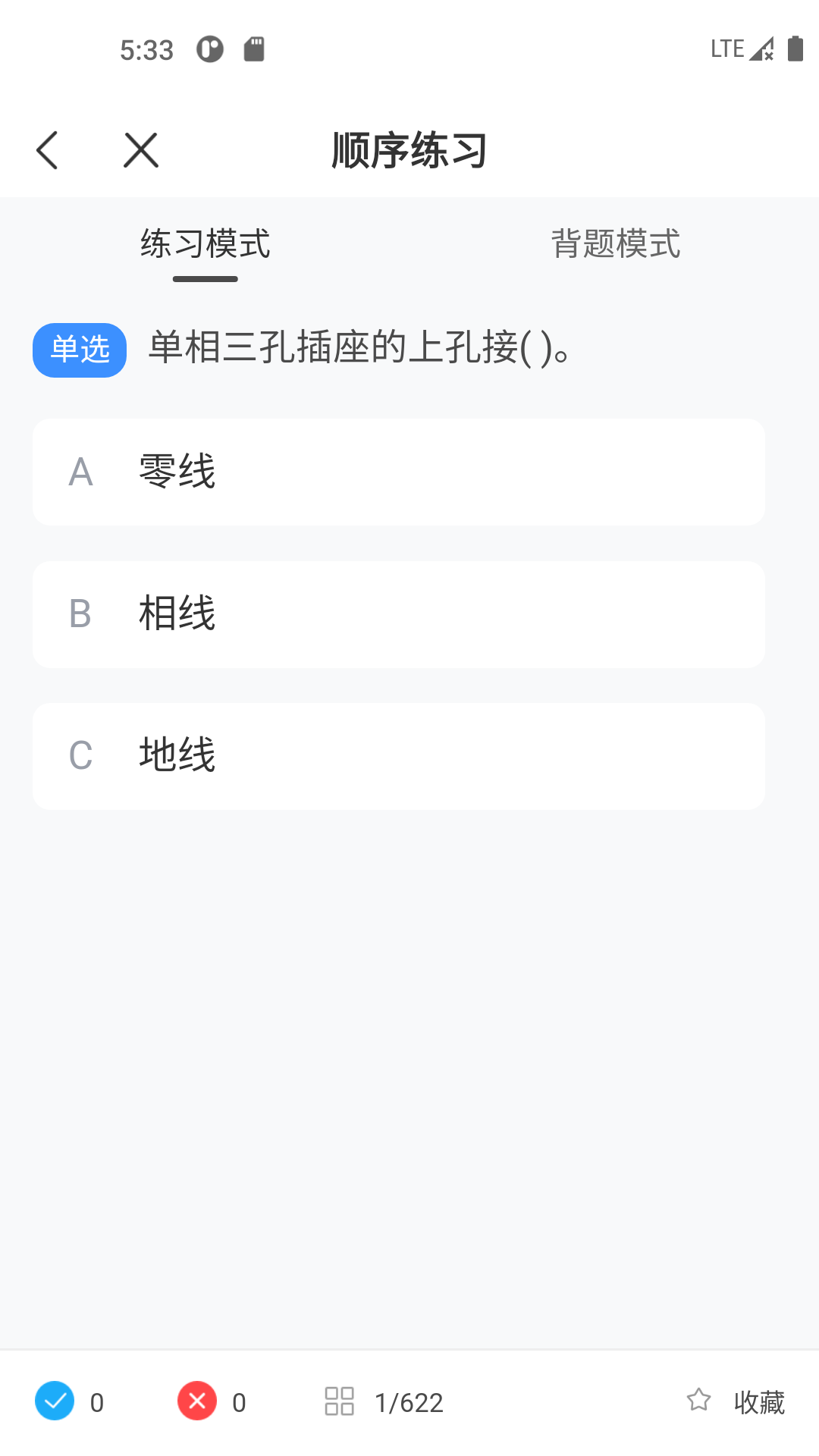Expand question list from the grid panel icon
This screenshot has width=819, height=1456.
339,1401
